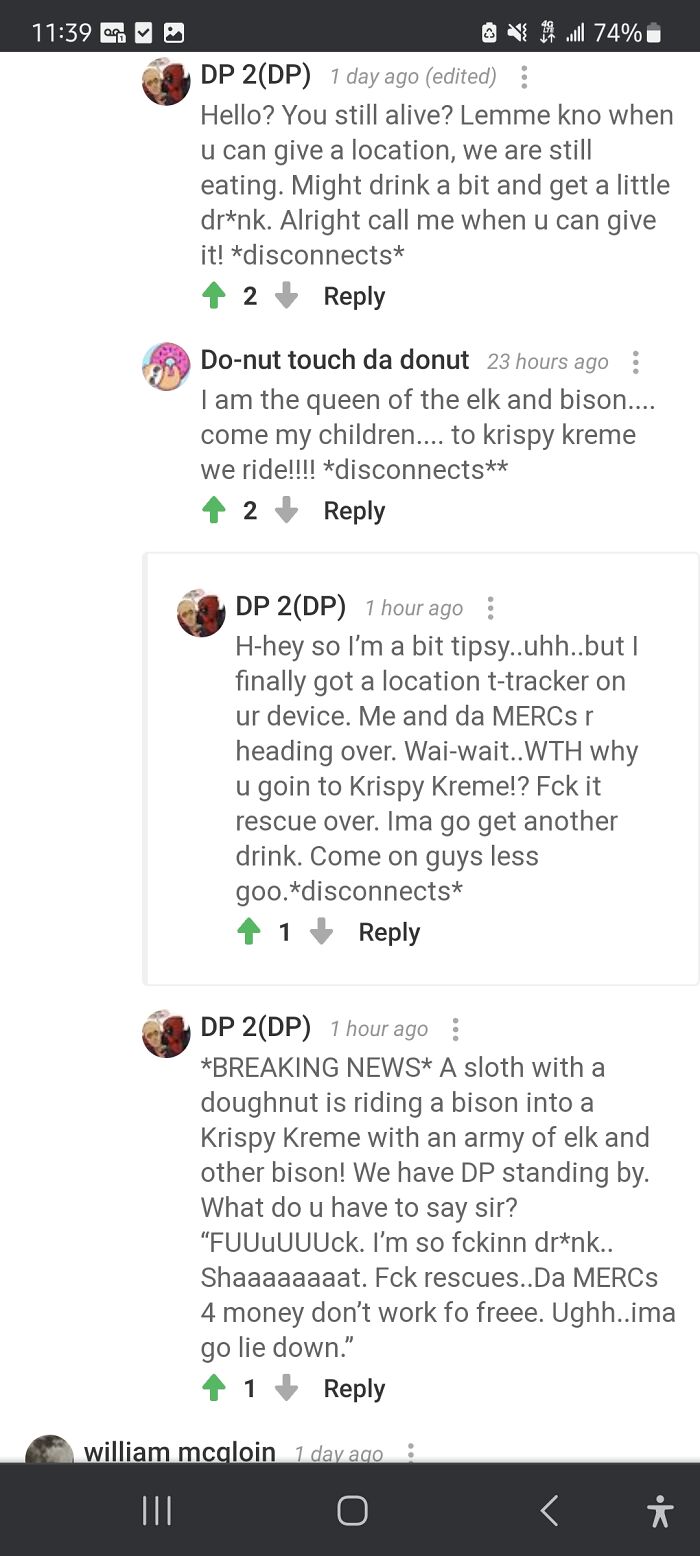Go back using the system back button

549,1510
